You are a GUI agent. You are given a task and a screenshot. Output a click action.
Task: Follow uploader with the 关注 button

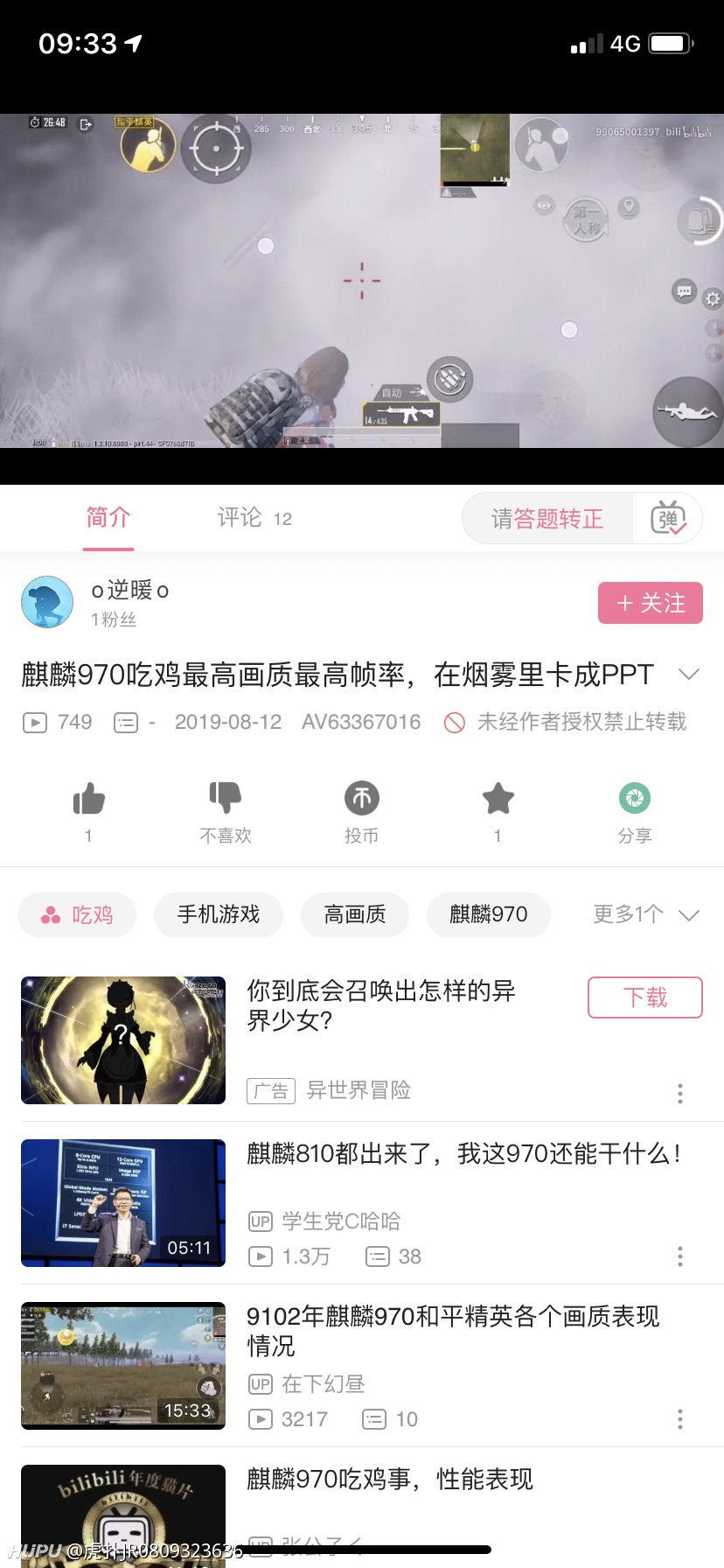click(651, 603)
